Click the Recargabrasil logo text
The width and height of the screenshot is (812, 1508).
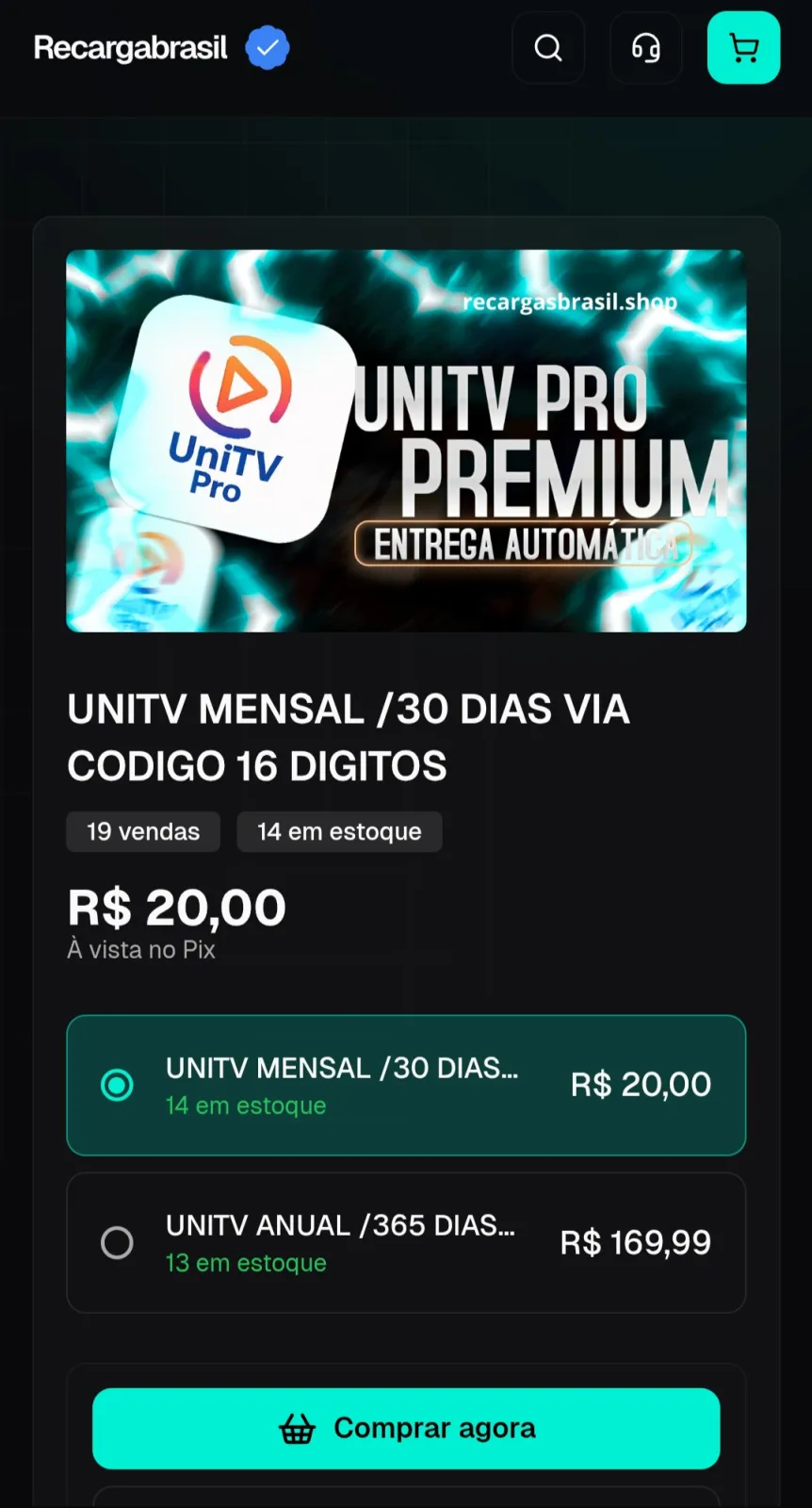click(x=129, y=47)
